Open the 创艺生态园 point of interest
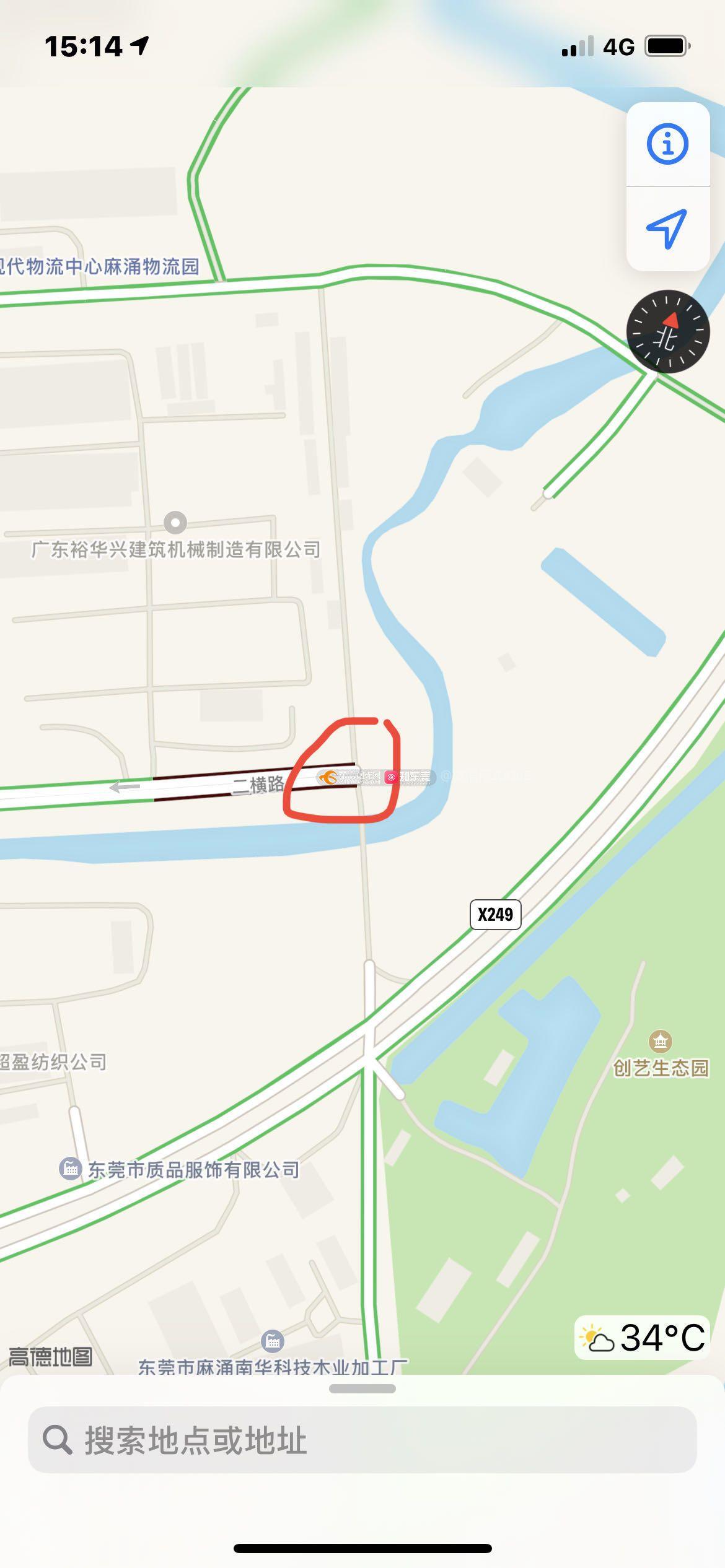This screenshot has height=1568, width=725. [x=661, y=1041]
